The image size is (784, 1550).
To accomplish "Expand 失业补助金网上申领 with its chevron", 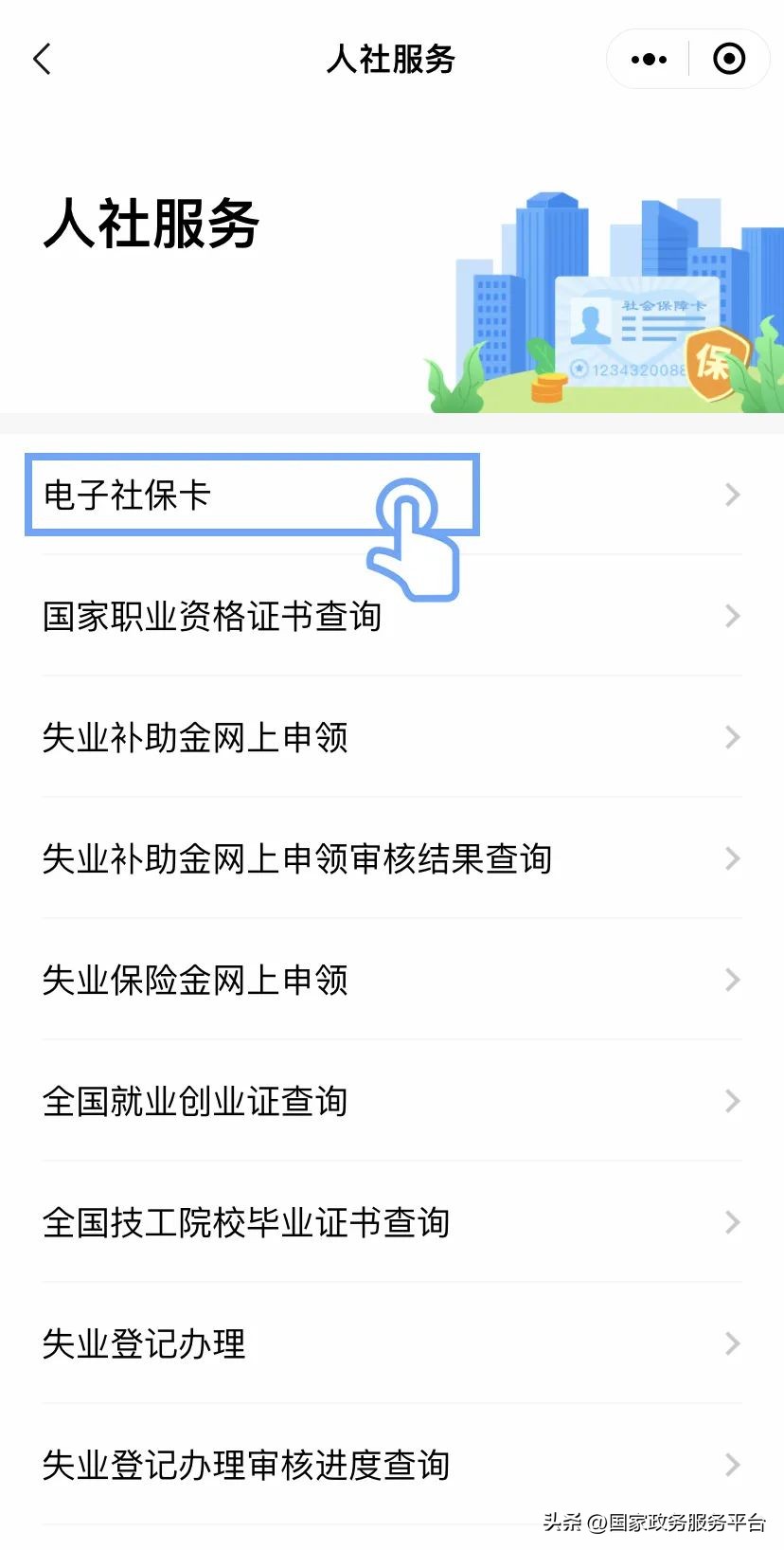I will click(730, 737).
